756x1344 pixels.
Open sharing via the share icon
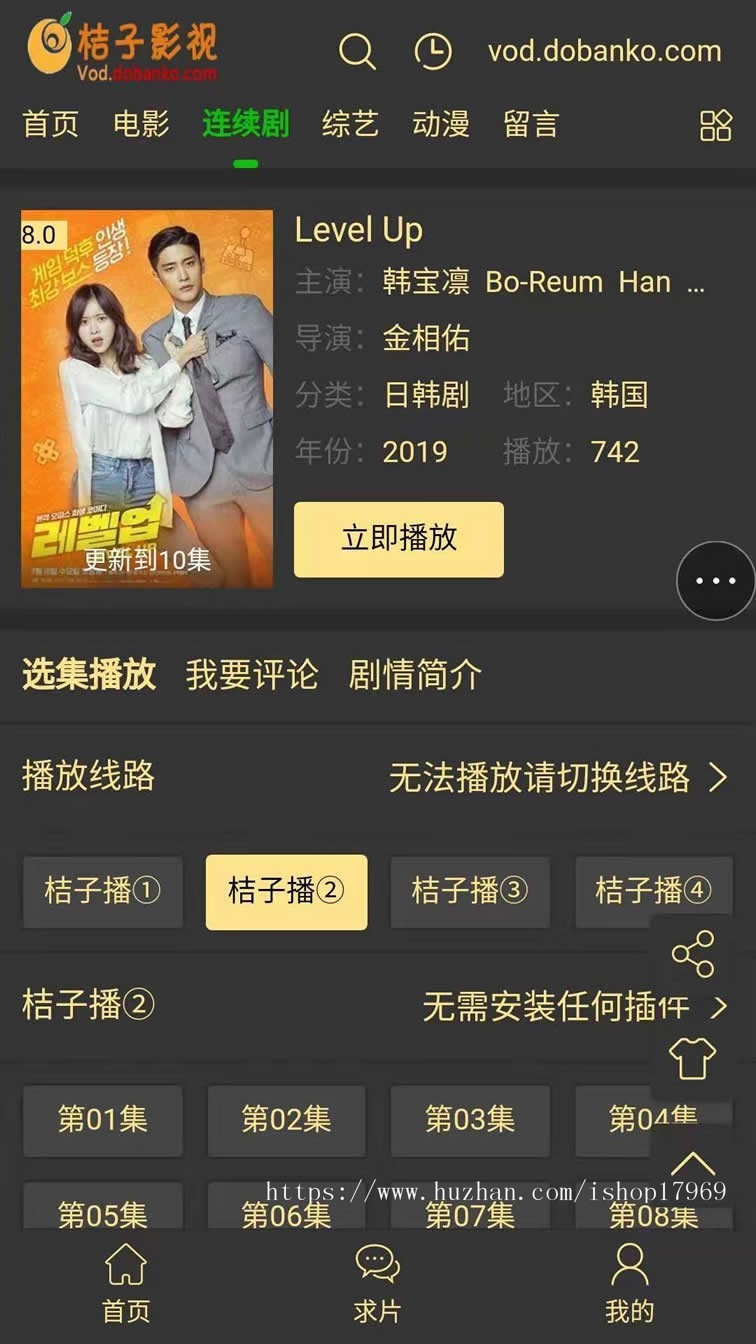coord(695,952)
